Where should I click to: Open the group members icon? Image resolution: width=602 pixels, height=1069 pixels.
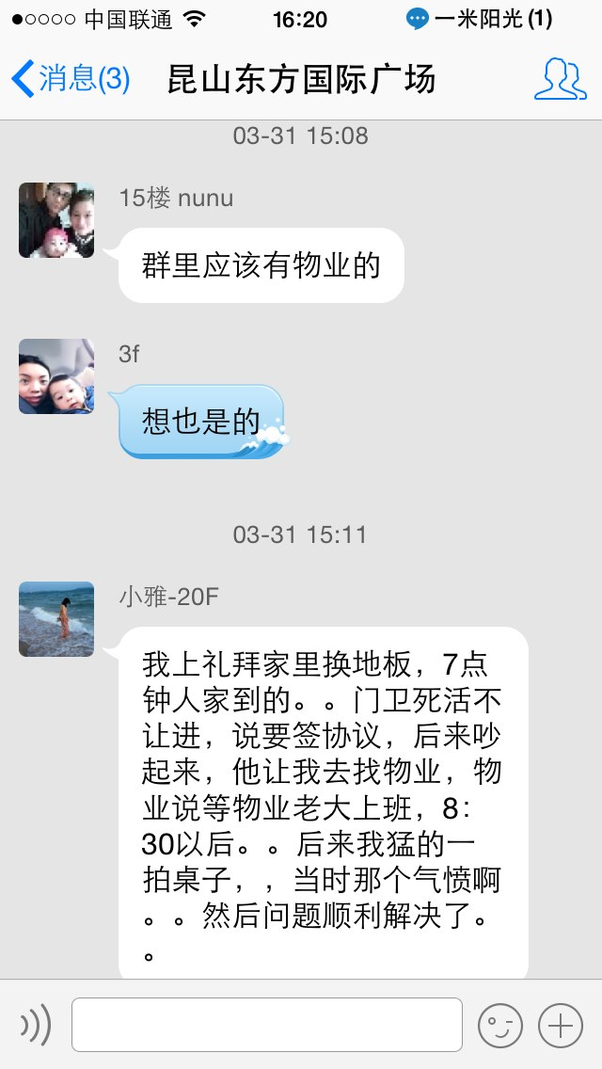pyautogui.click(x=560, y=79)
